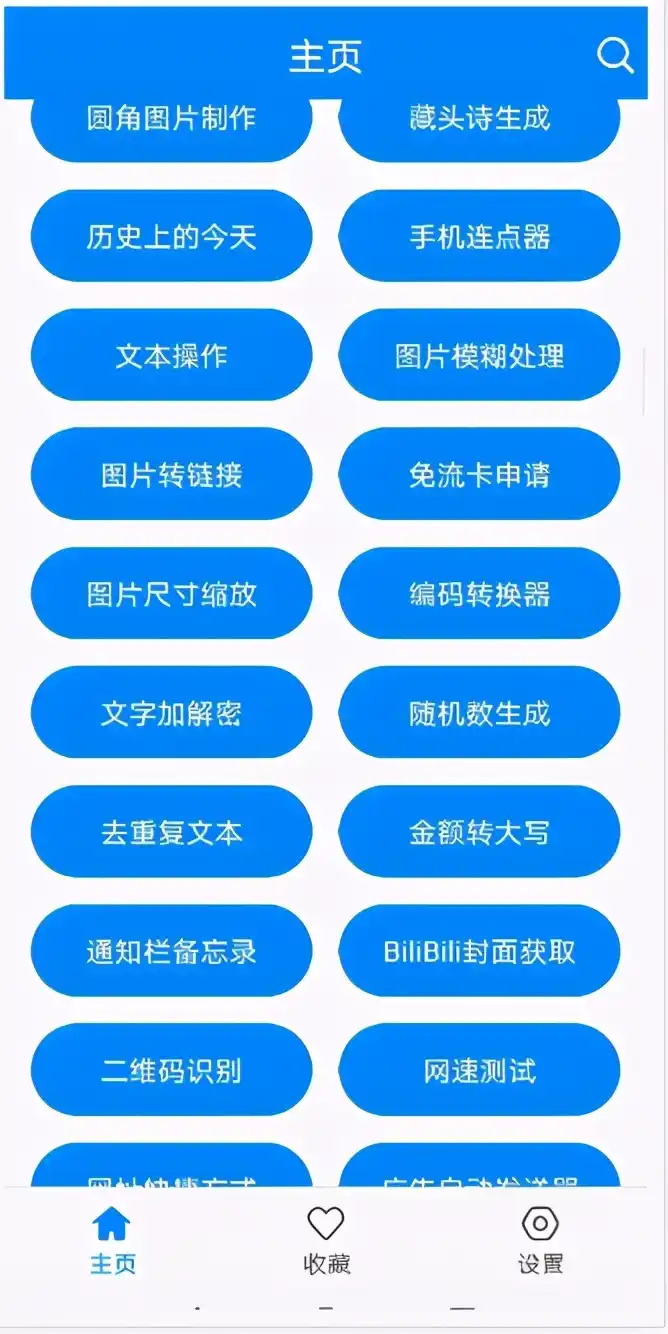The height and width of the screenshot is (1334, 668).
Task: Tap the 图片转链接 button
Action: pyautogui.click(x=171, y=475)
